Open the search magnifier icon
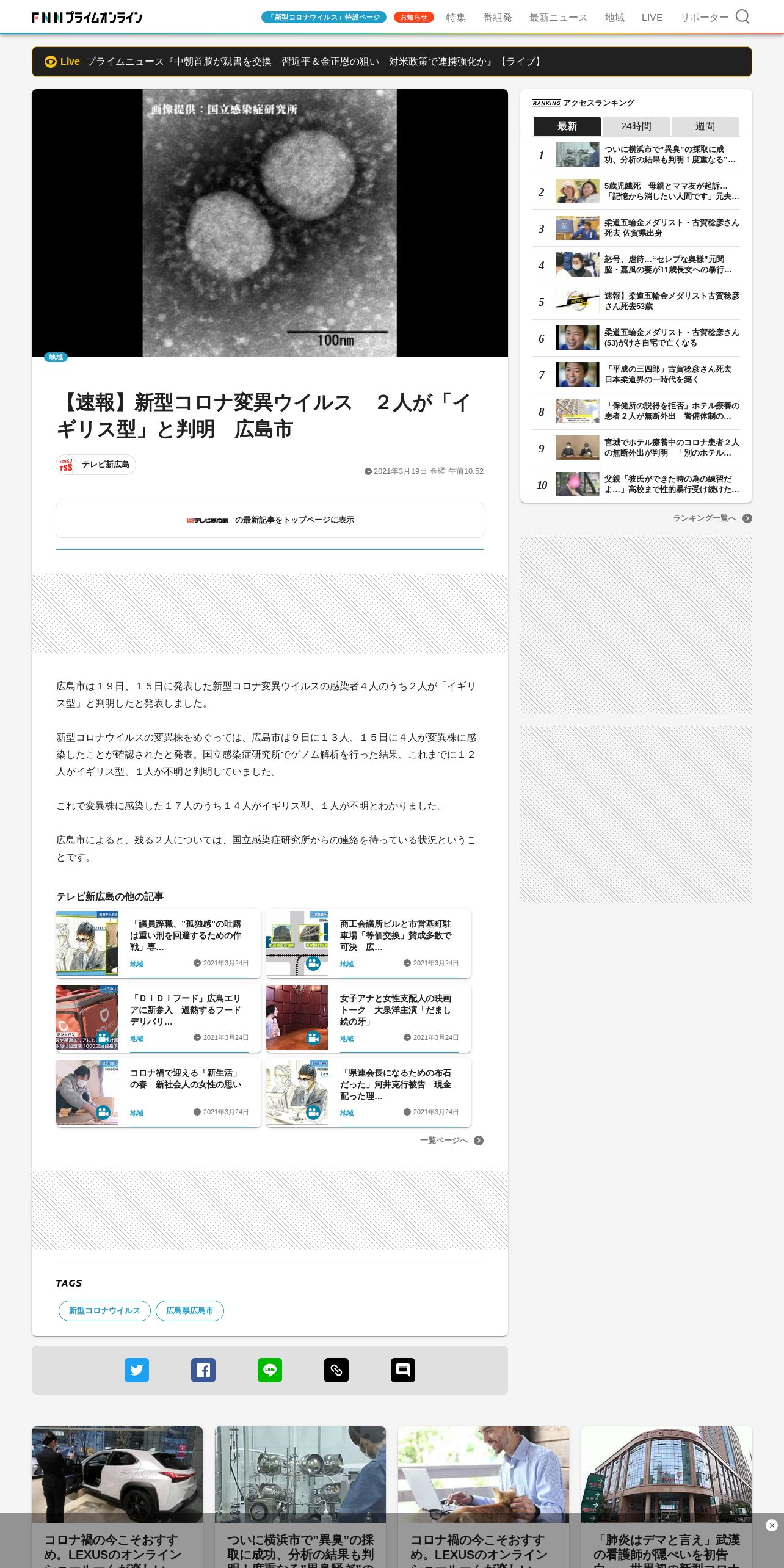The image size is (784, 1568). point(742,16)
